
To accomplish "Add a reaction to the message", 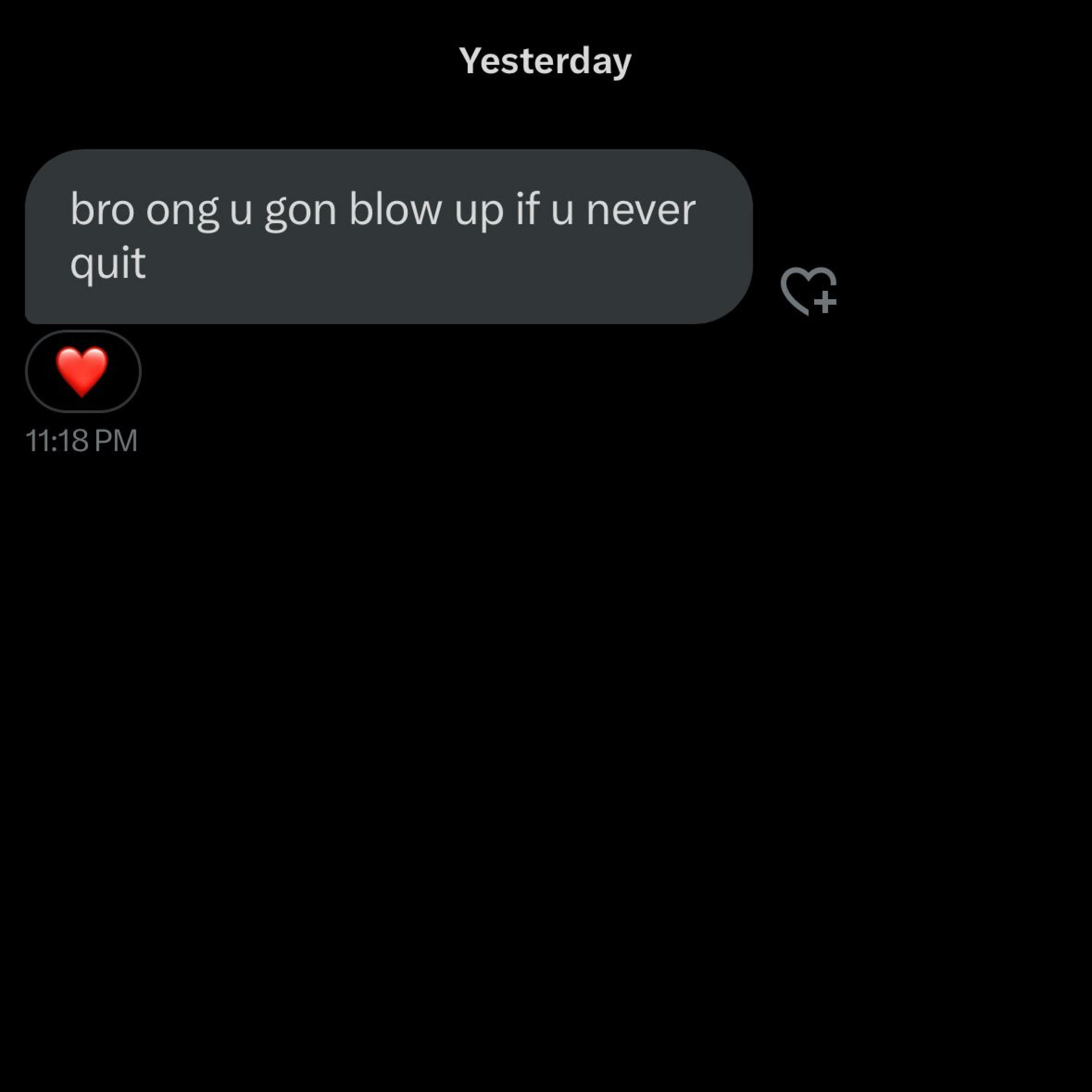I will coord(808,291).
